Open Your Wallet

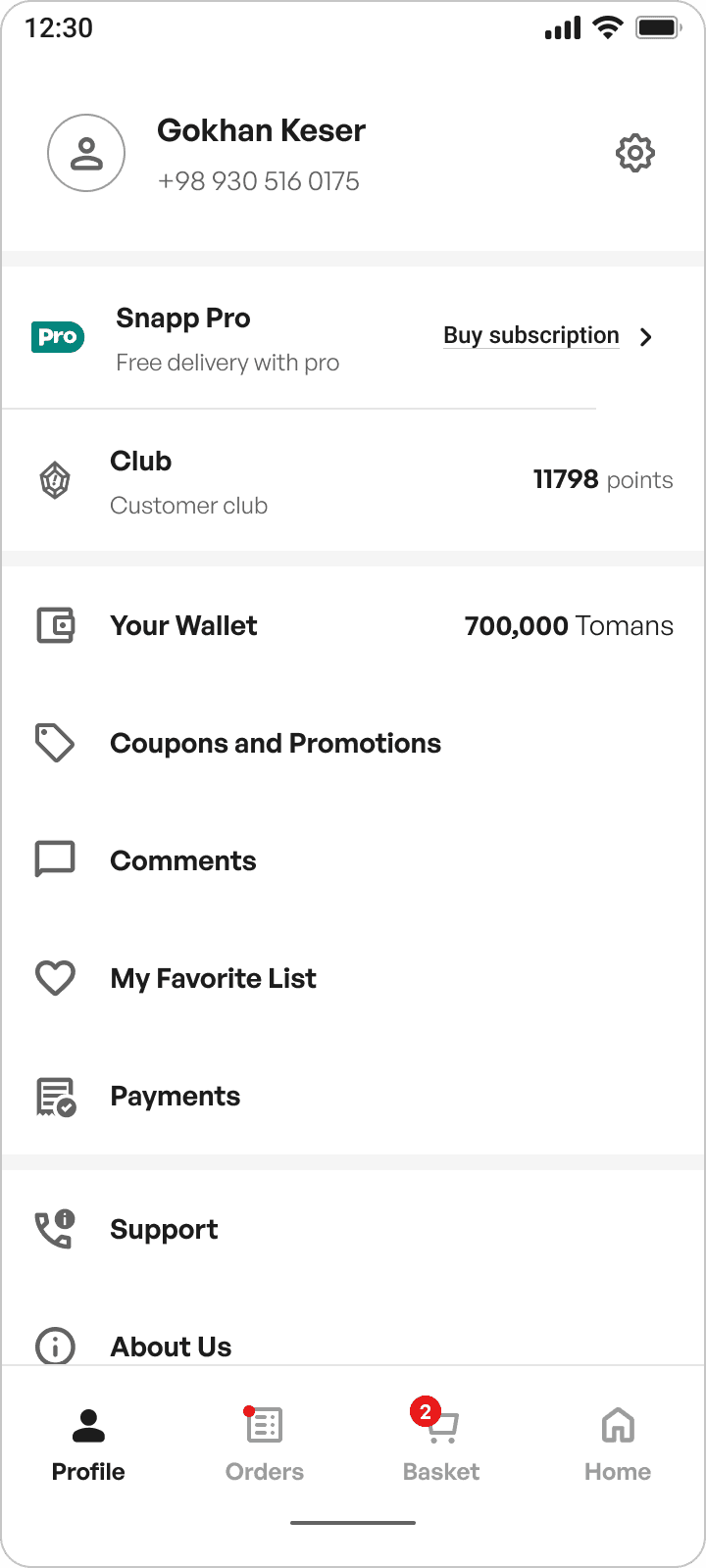coord(353,625)
